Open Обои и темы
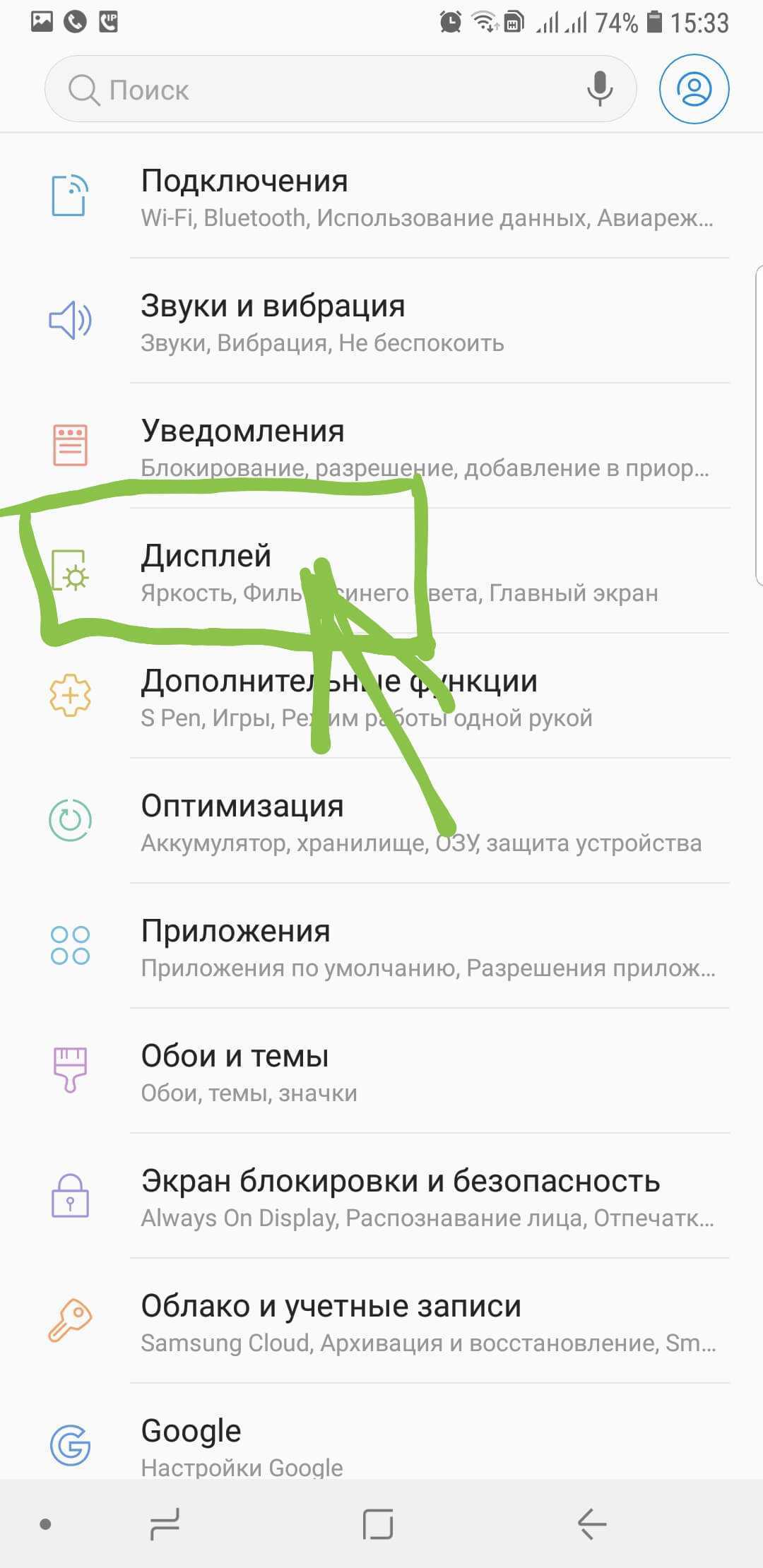This screenshot has height=1568, width=763. pos(424,1073)
